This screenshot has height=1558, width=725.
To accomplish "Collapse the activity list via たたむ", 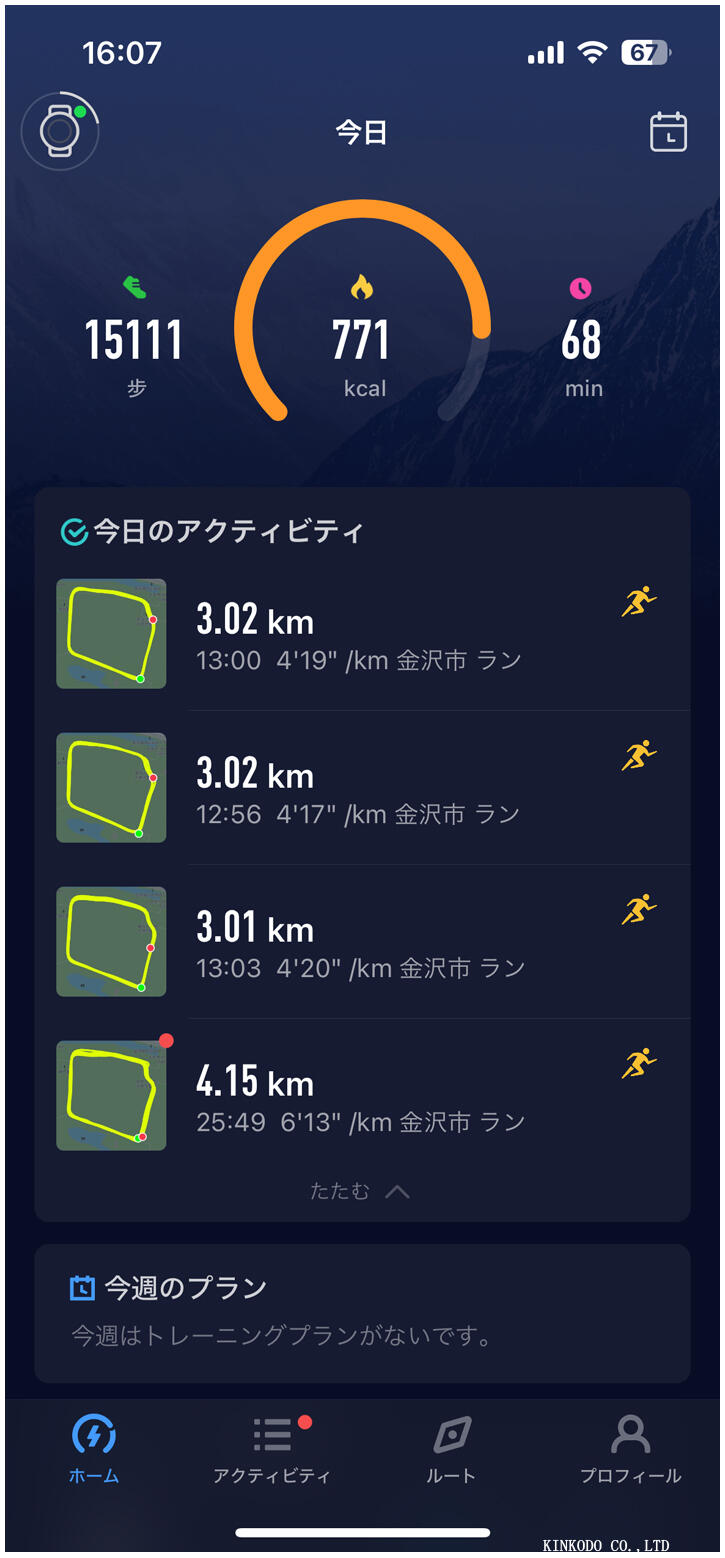I will point(362,1191).
